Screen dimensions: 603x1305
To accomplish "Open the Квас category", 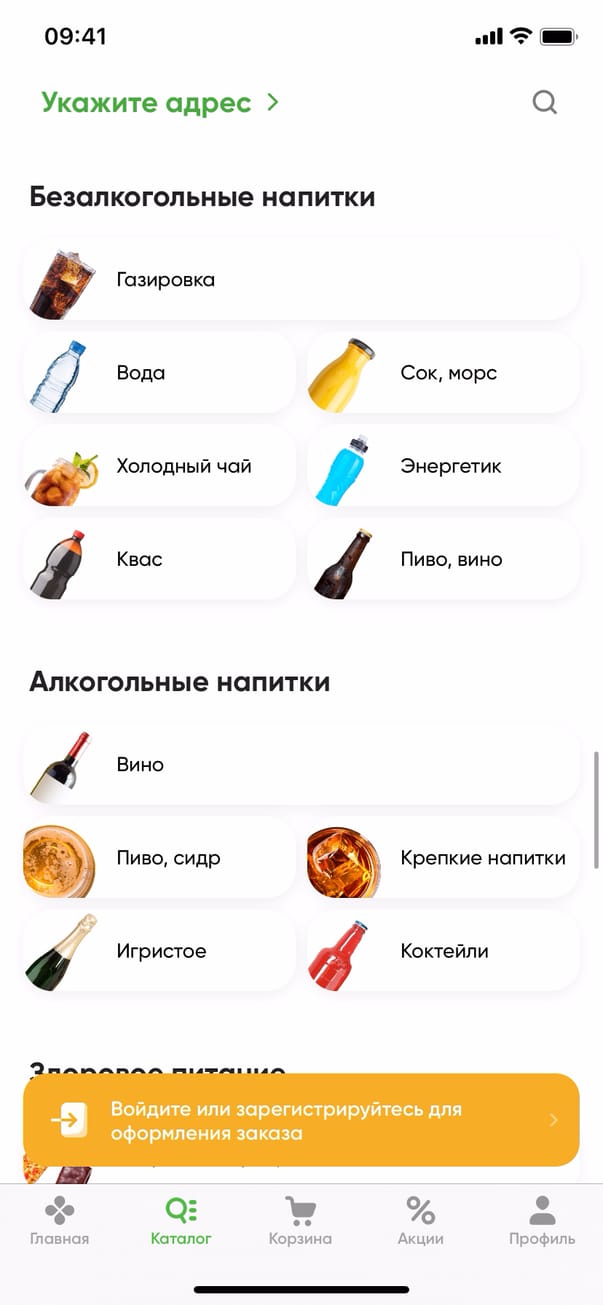I will click(160, 559).
